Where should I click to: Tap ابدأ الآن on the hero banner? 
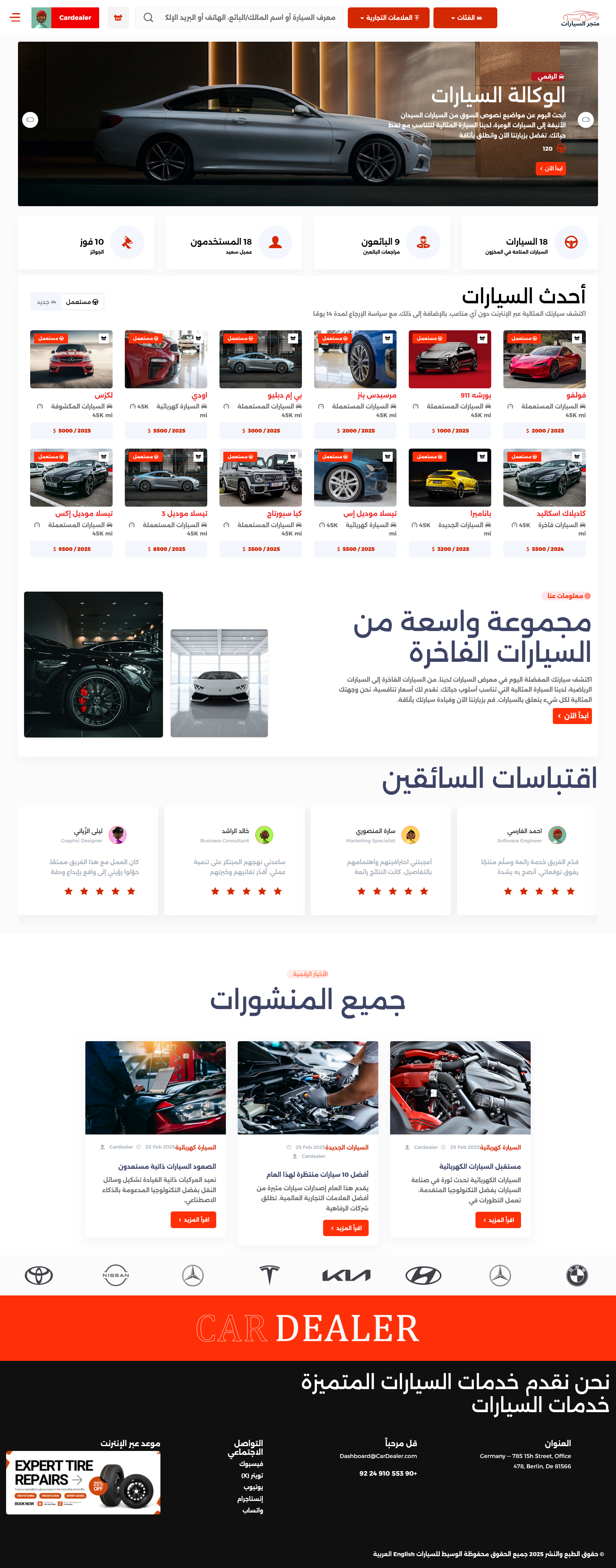click(551, 169)
